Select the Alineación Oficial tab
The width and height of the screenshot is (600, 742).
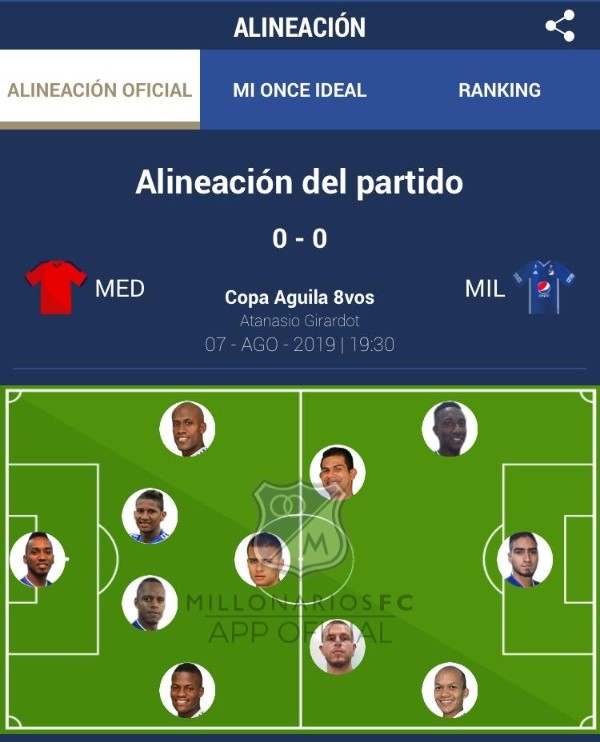tap(100, 90)
